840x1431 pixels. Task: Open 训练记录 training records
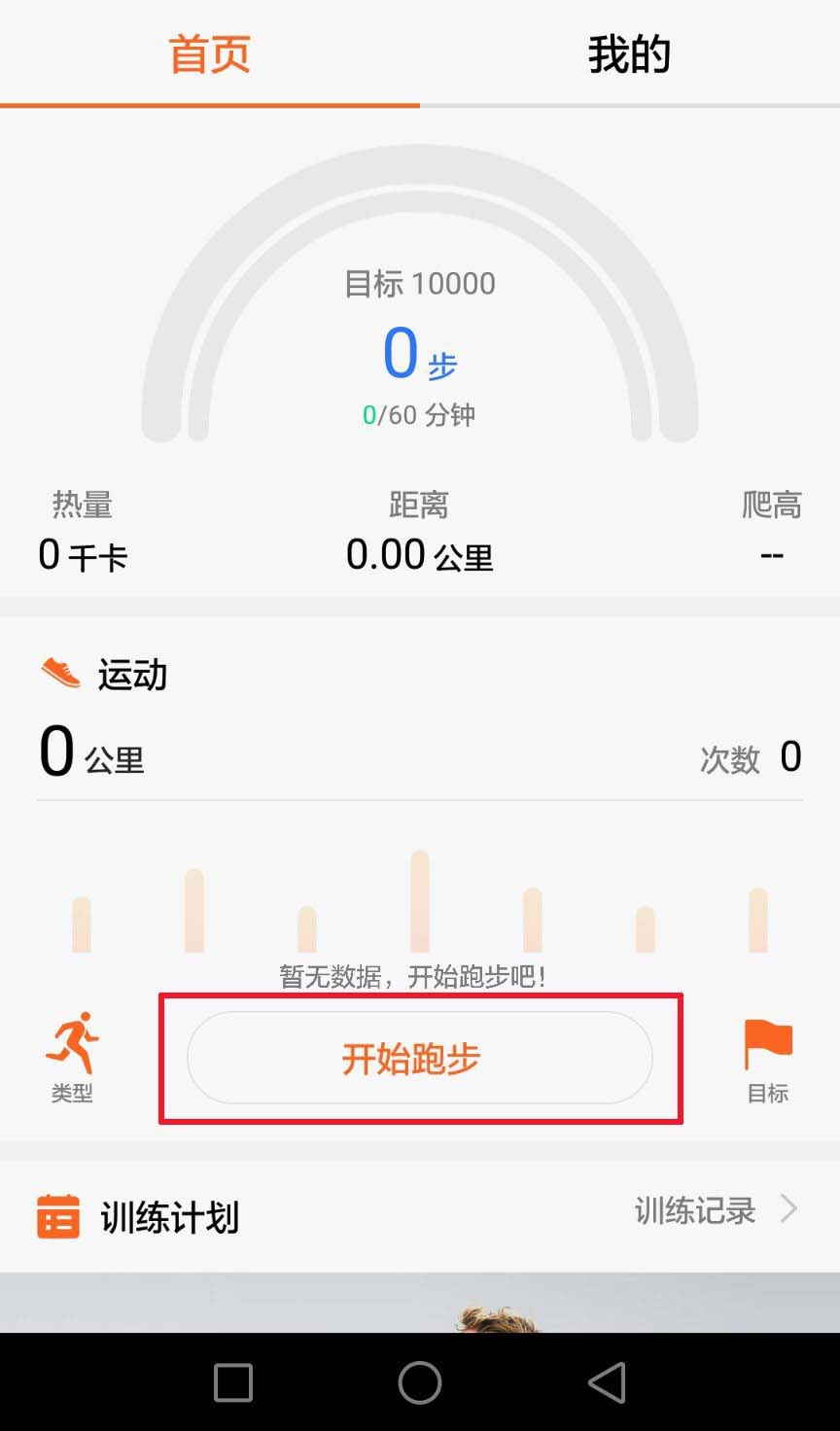tap(715, 1210)
